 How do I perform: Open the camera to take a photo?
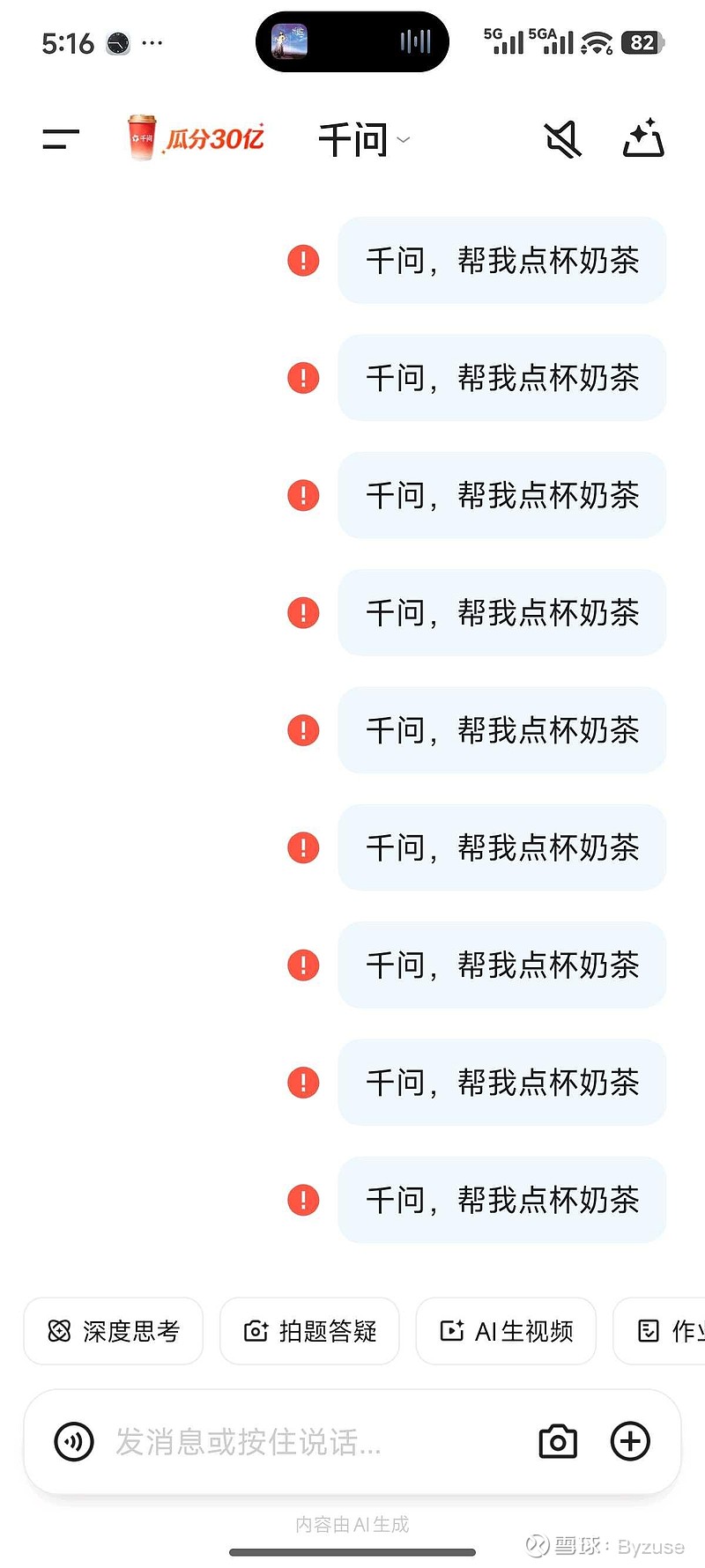point(558,1442)
